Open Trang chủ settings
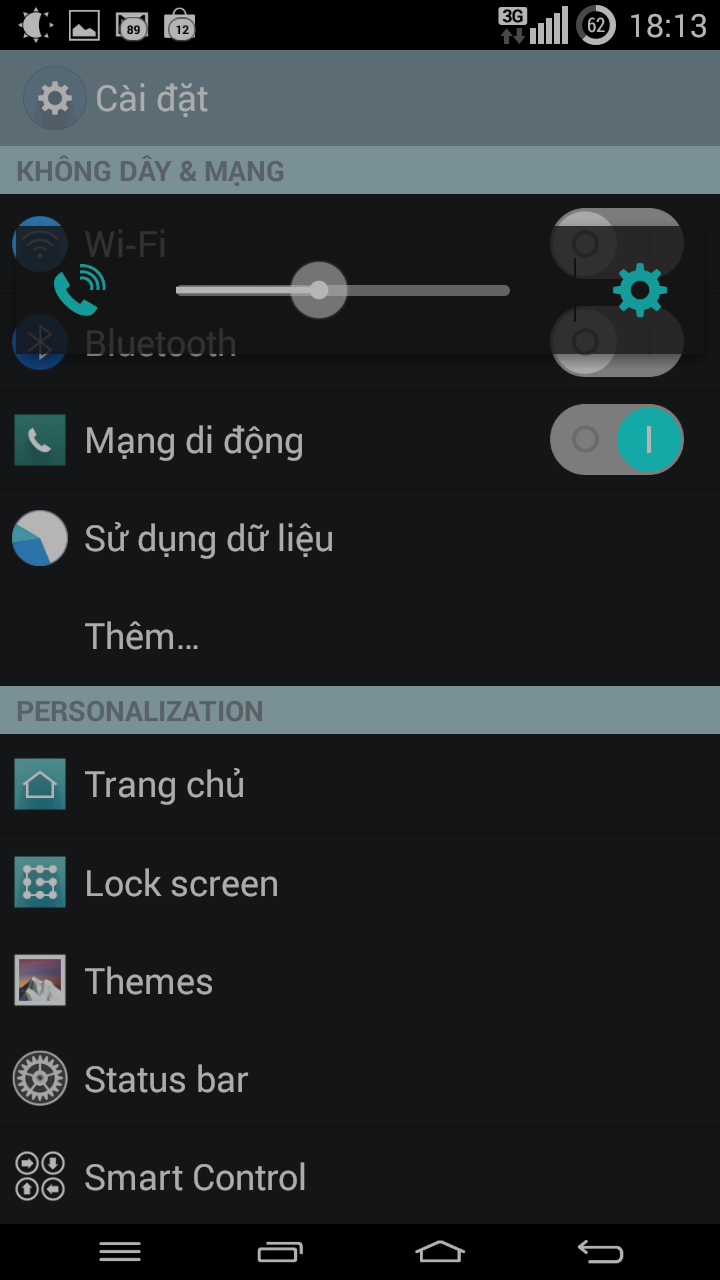The width and height of the screenshot is (720, 1280). [x=165, y=785]
